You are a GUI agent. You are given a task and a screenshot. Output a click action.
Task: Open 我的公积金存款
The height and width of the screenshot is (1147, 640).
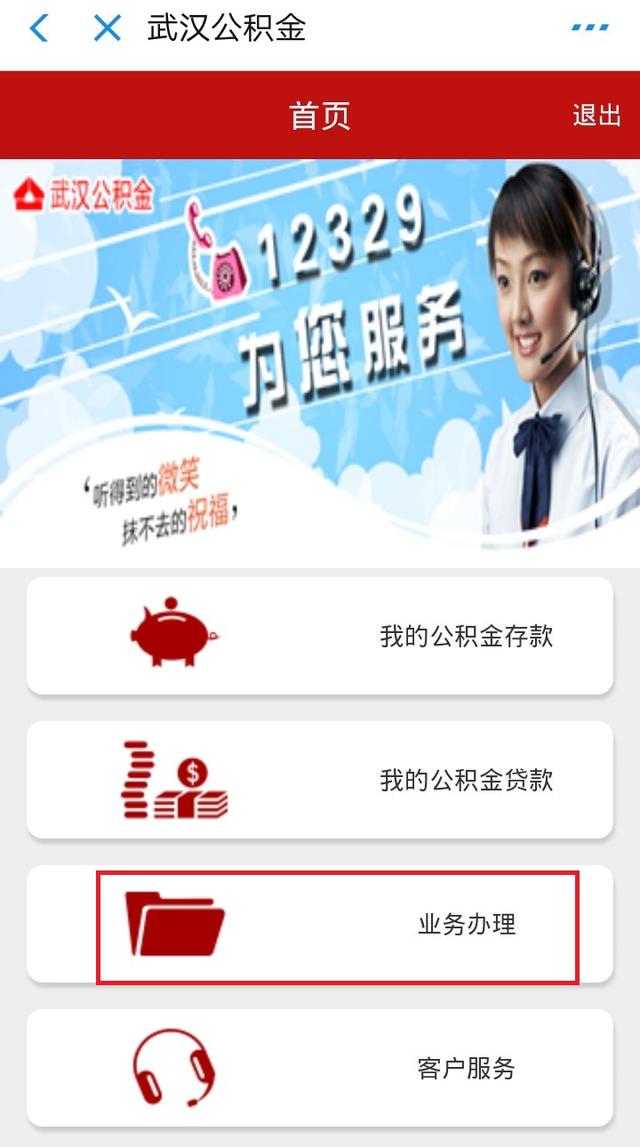click(x=320, y=636)
